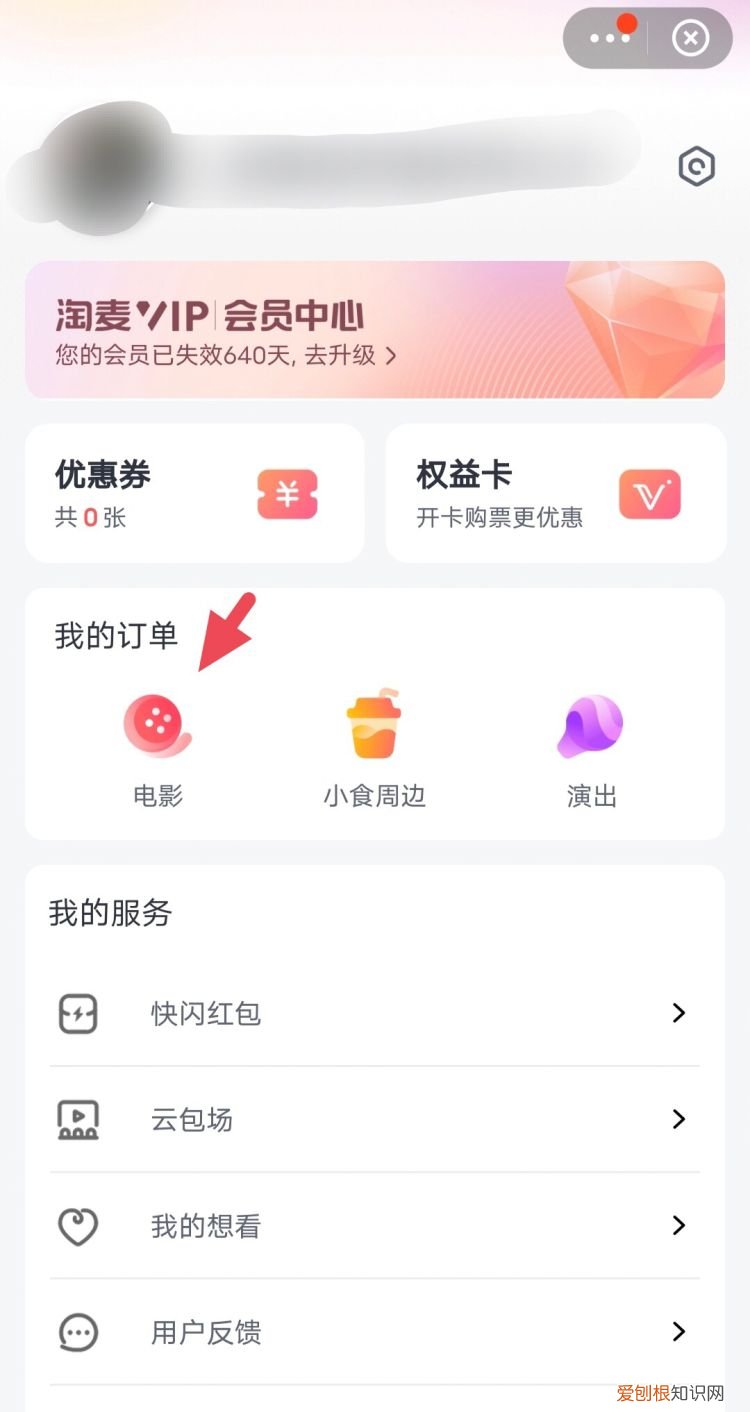Screen dimensions: 750x1412
Task: Expand 快闪红包 using its right chevron
Action: (679, 1013)
